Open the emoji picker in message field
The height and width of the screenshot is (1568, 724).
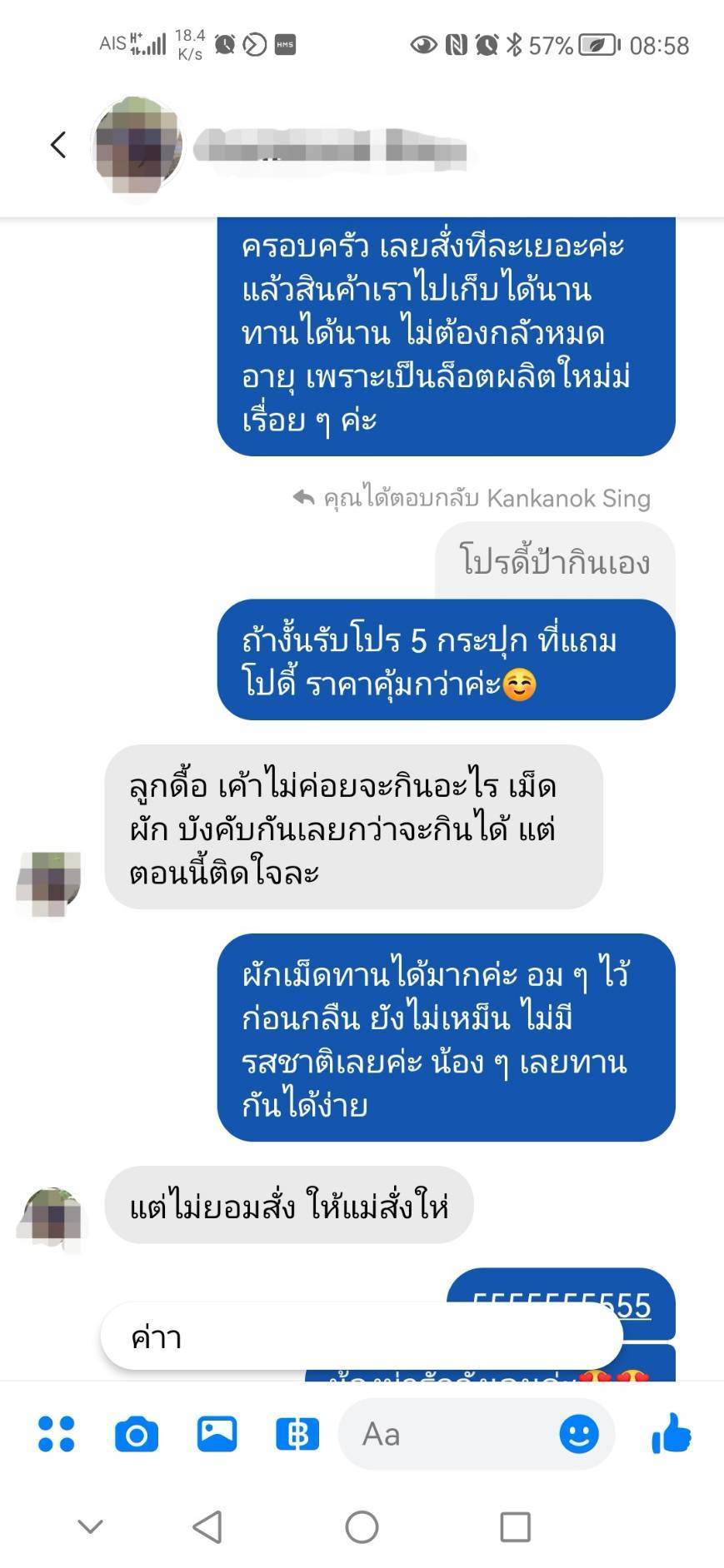pyautogui.click(x=578, y=1434)
